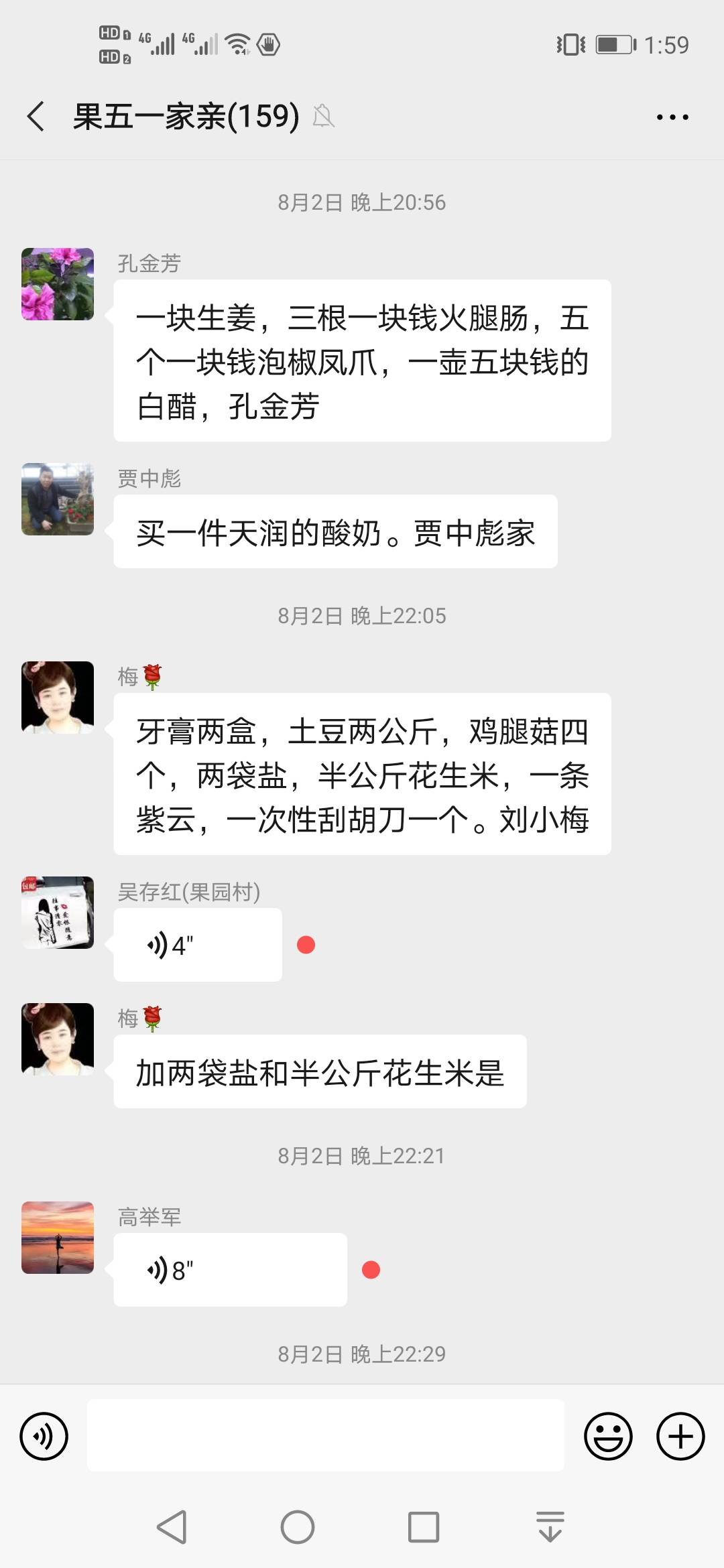Image resolution: width=724 pixels, height=1568 pixels.
Task: Open 高举军's sunset profile avatar
Action: click(58, 1238)
